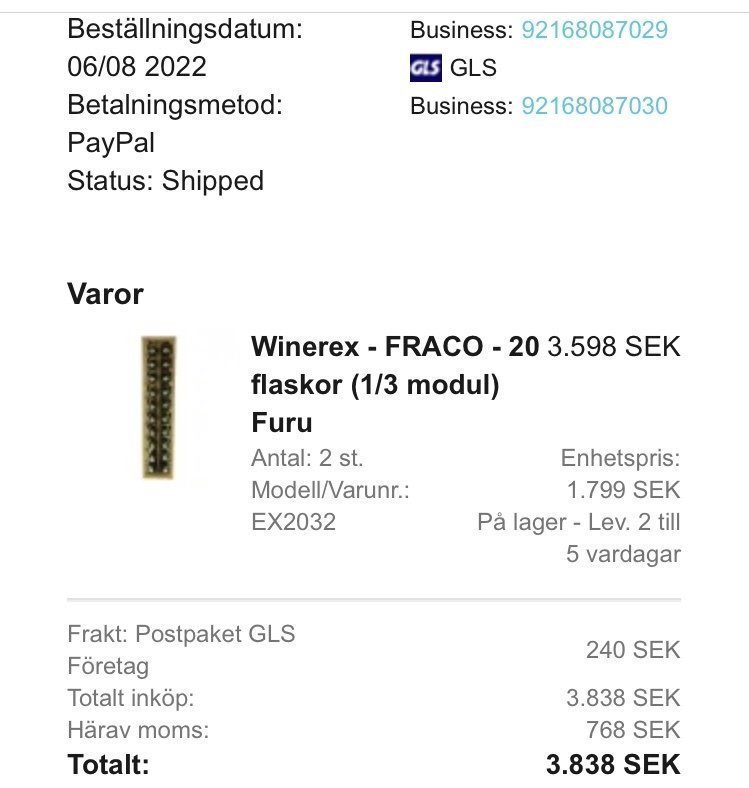Open tracking number 92168087030
Viewport: 749px width, 788px height.
coord(594,106)
